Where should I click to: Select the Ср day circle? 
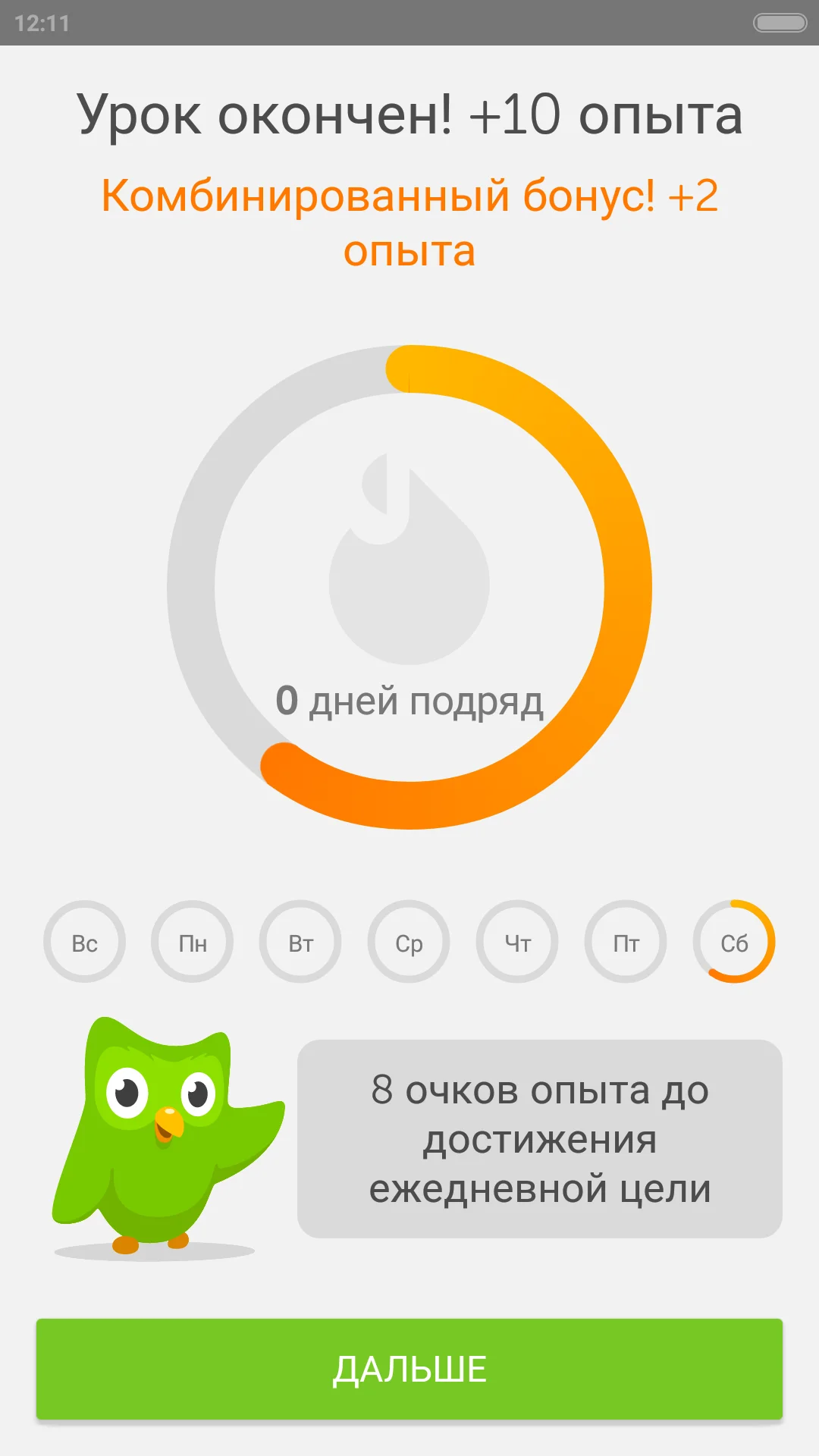tap(408, 943)
